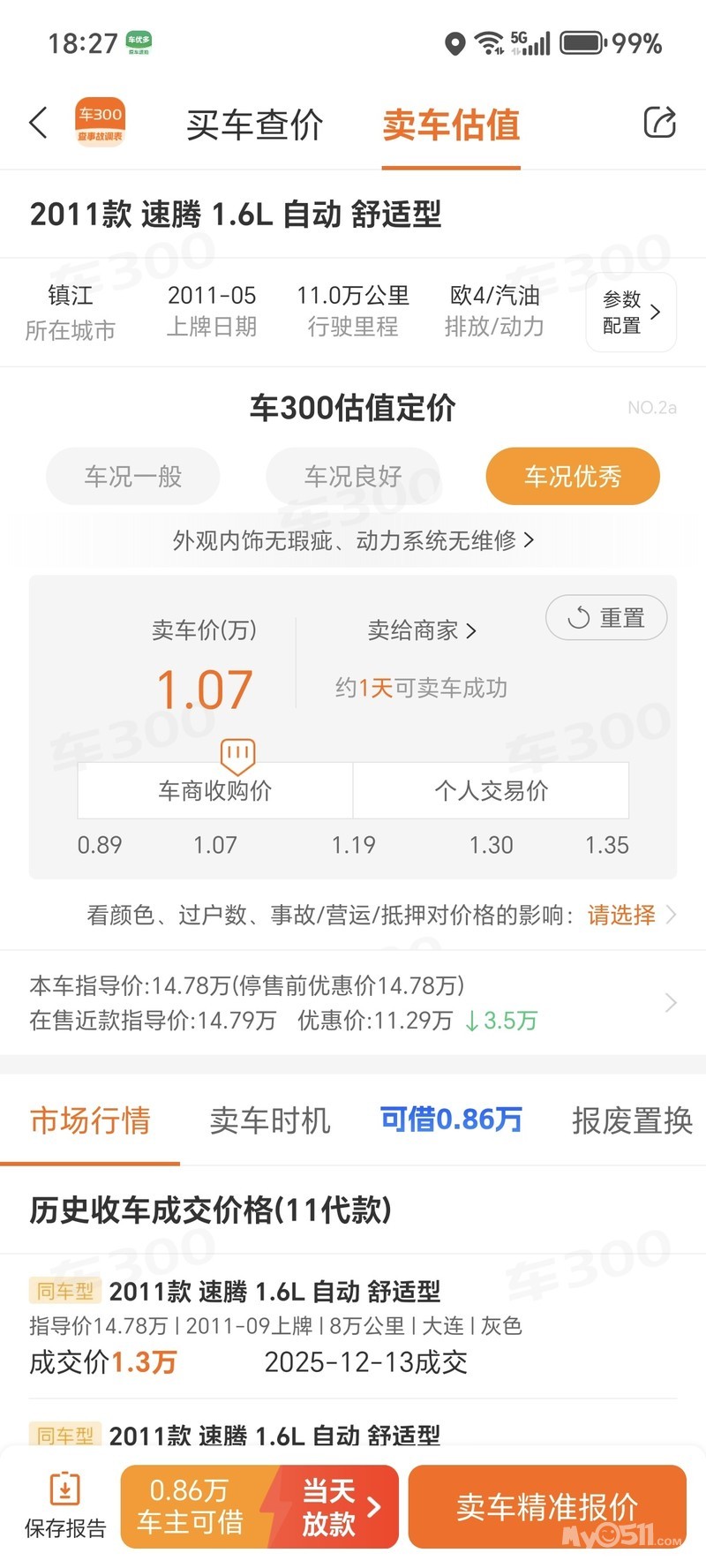Open the 可借0.86万 tab
The width and height of the screenshot is (706, 1568).
(451, 1119)
